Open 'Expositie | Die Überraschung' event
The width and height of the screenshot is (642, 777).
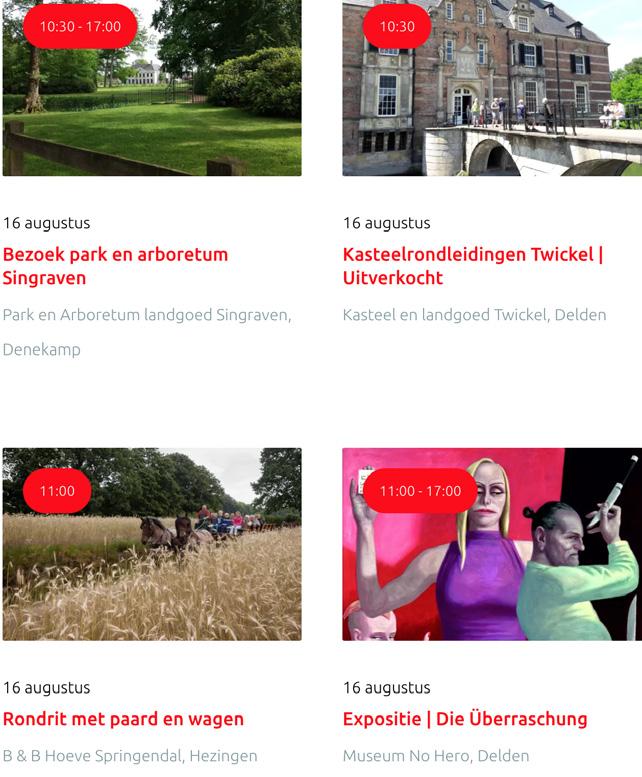(x=465, y=719)
